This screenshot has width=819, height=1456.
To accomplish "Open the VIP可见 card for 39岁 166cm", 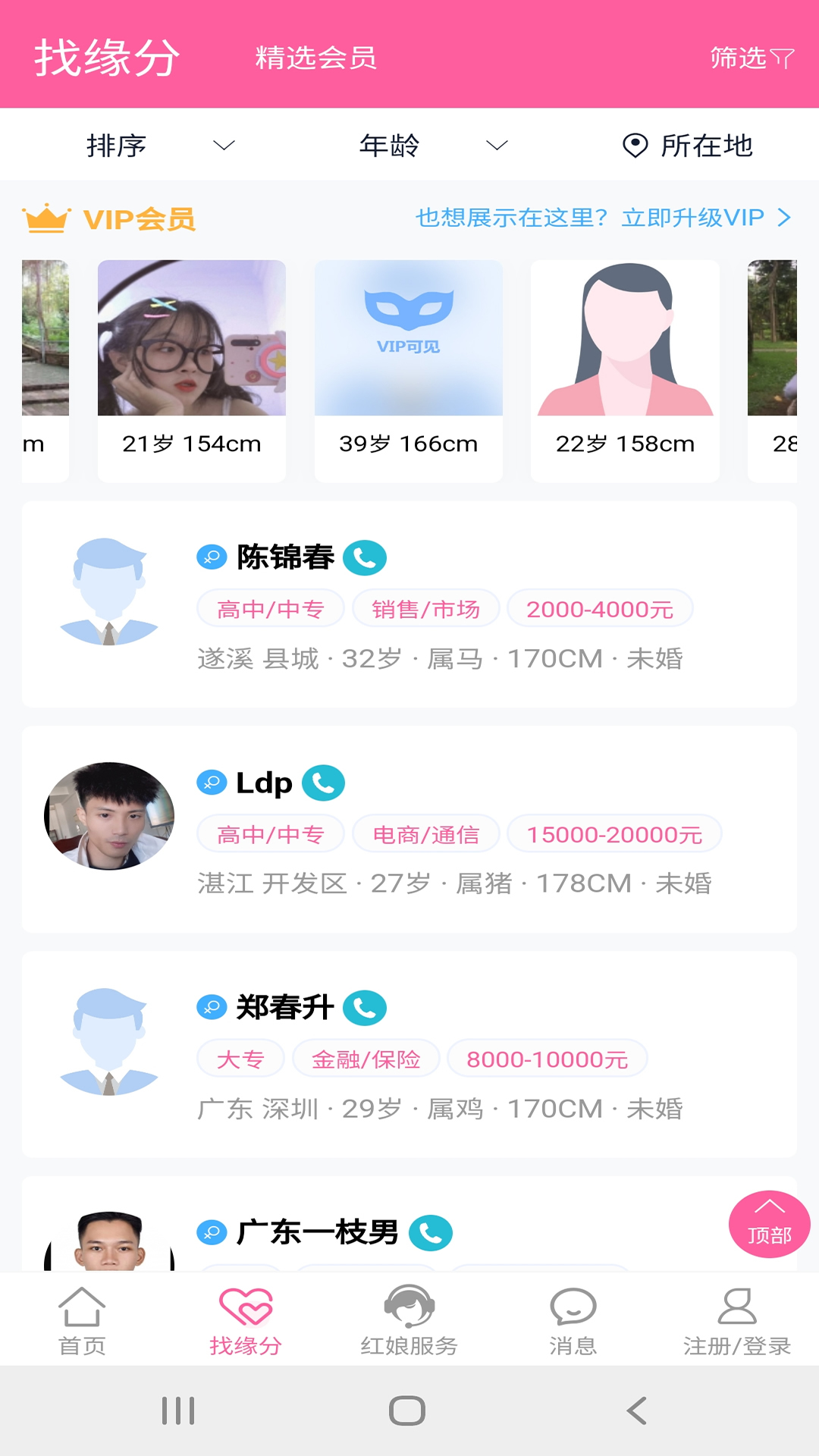I will click(409, 371).
